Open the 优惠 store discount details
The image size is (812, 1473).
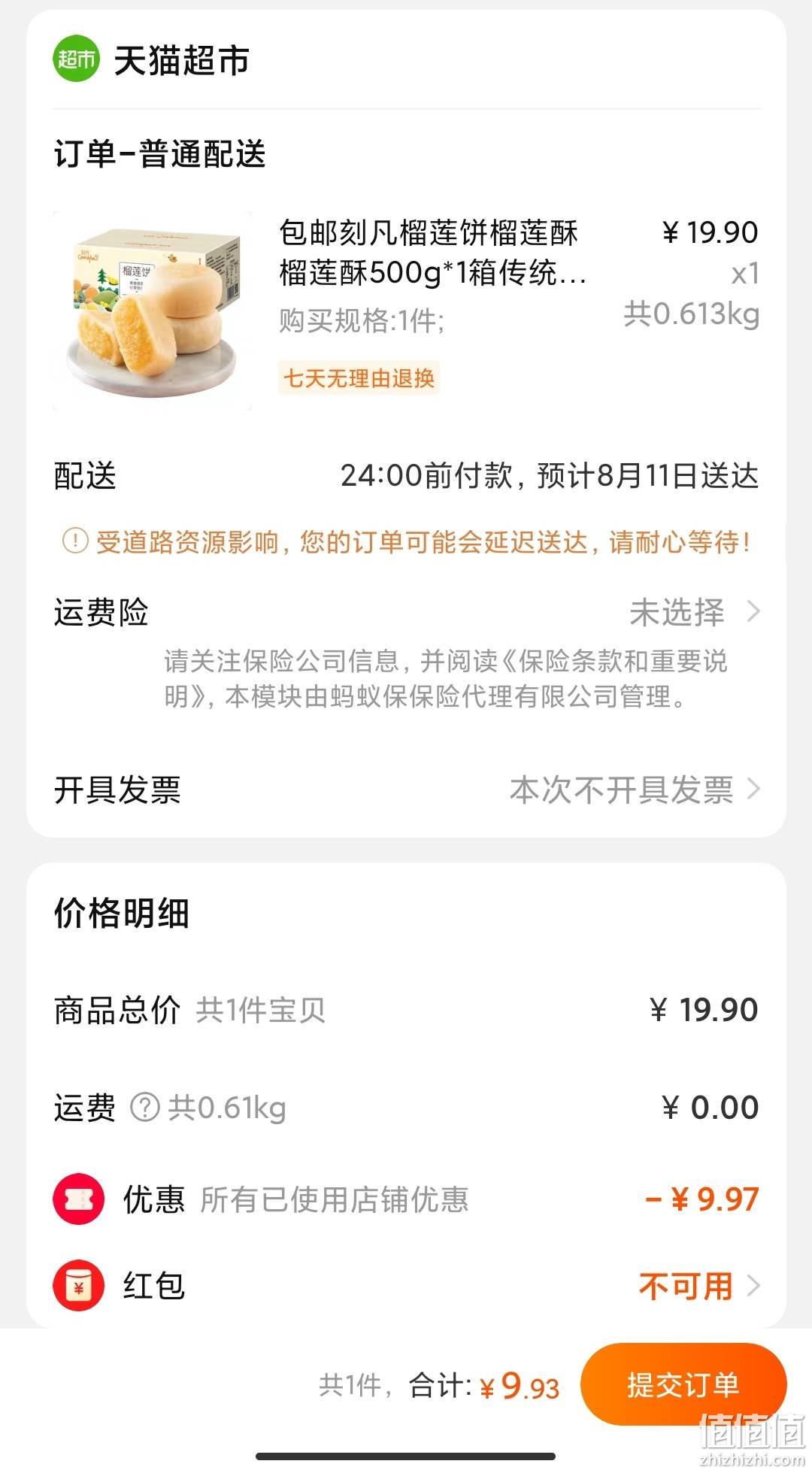(x=406, y=1199)
